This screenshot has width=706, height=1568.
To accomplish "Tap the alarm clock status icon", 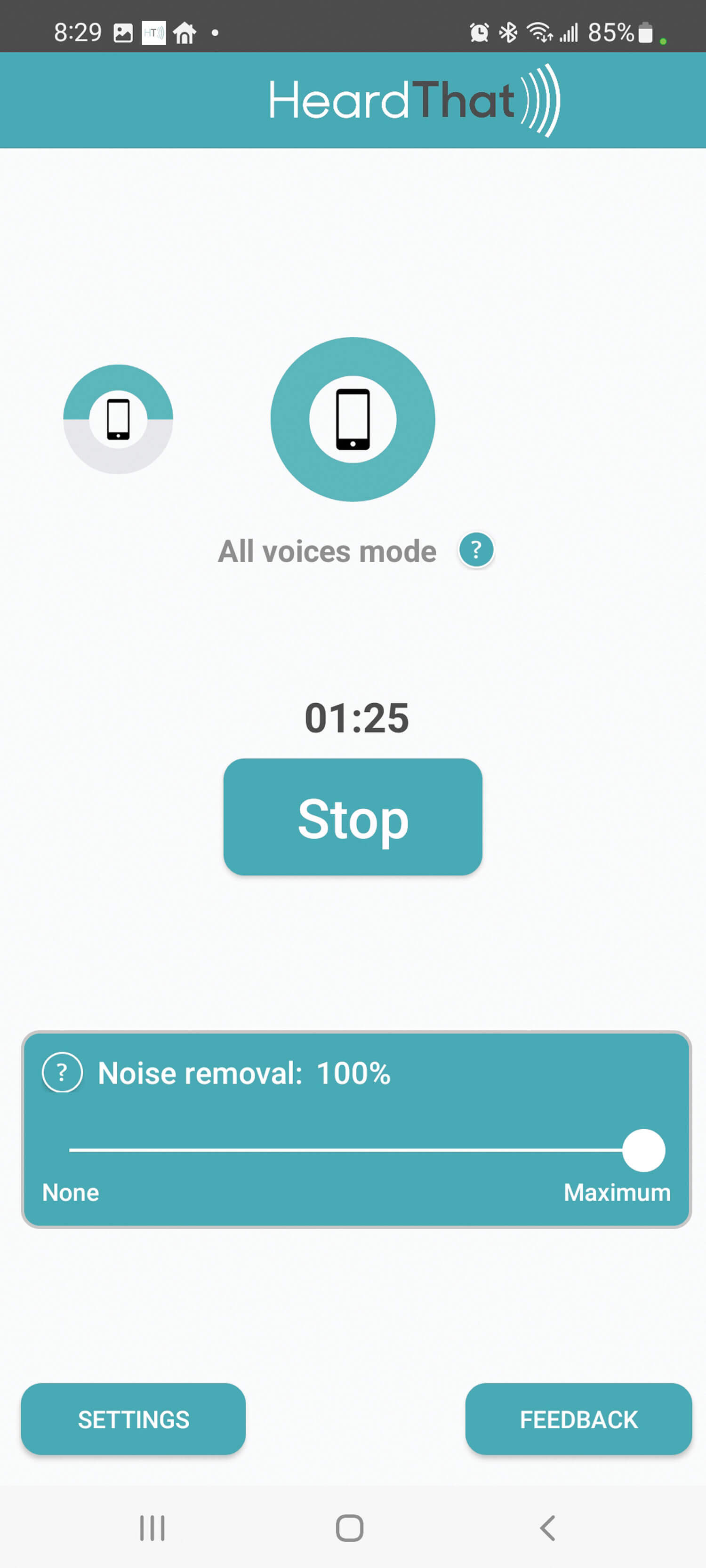I will tap(478, 32).
